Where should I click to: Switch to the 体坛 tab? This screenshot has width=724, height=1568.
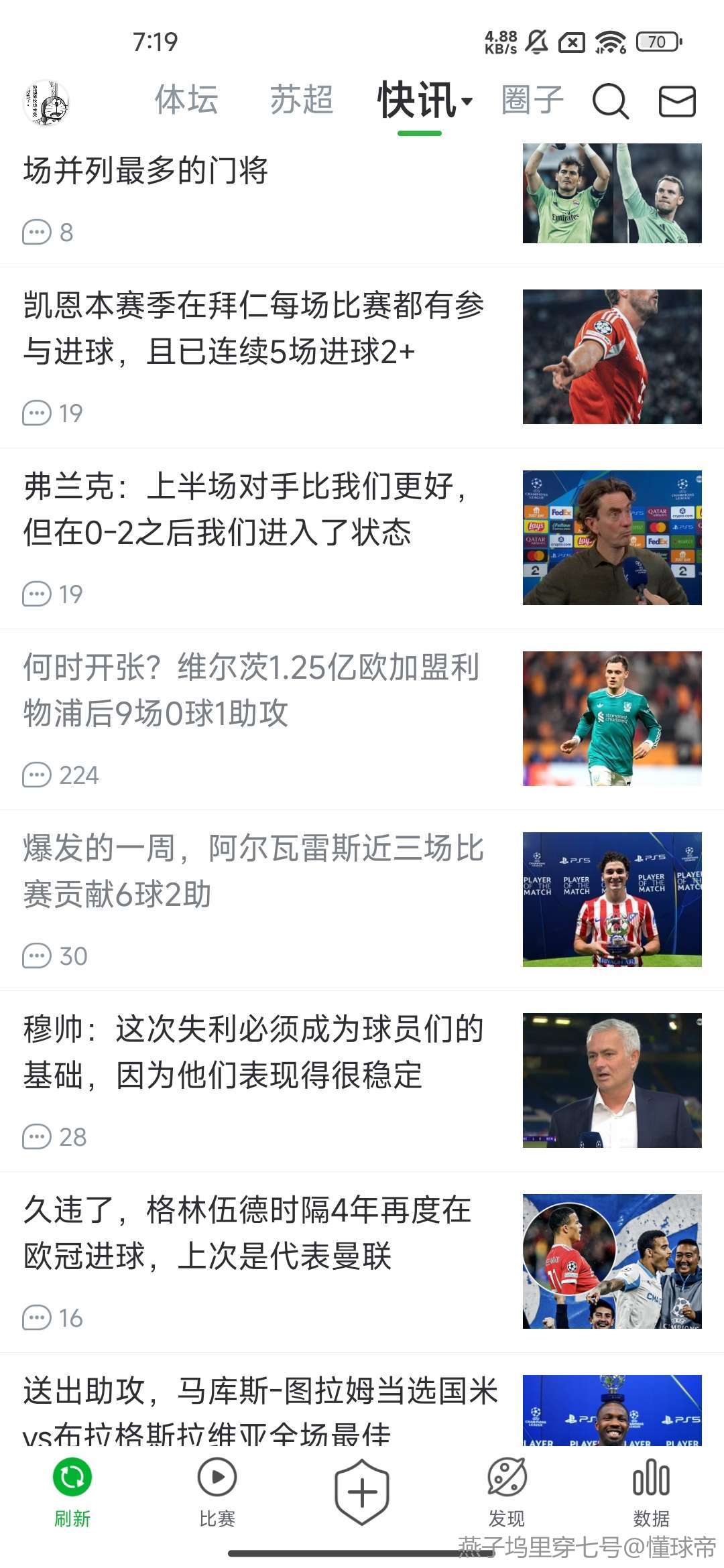point(186,101)
